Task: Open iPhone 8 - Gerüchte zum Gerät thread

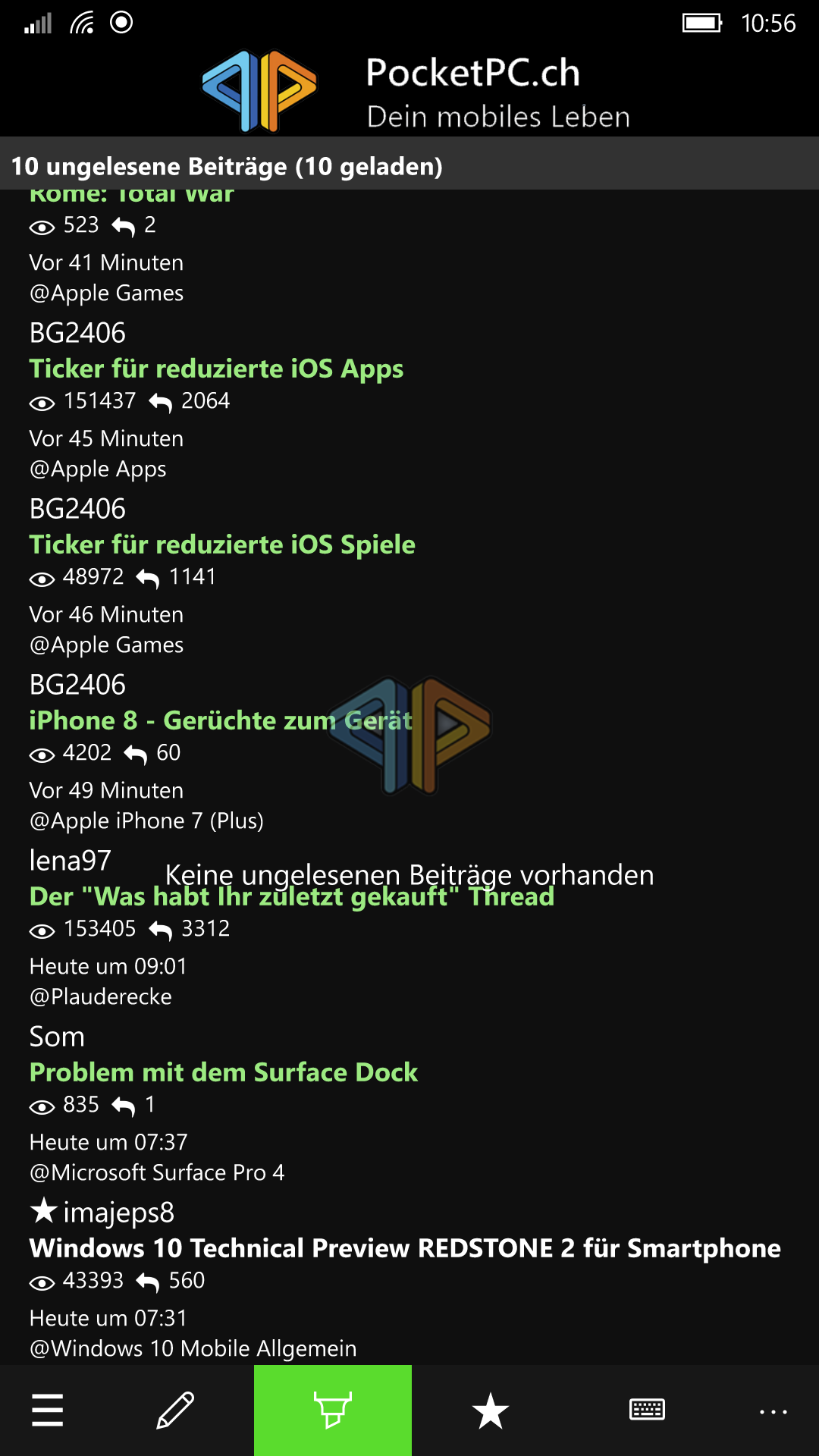Action: (221, 720)
